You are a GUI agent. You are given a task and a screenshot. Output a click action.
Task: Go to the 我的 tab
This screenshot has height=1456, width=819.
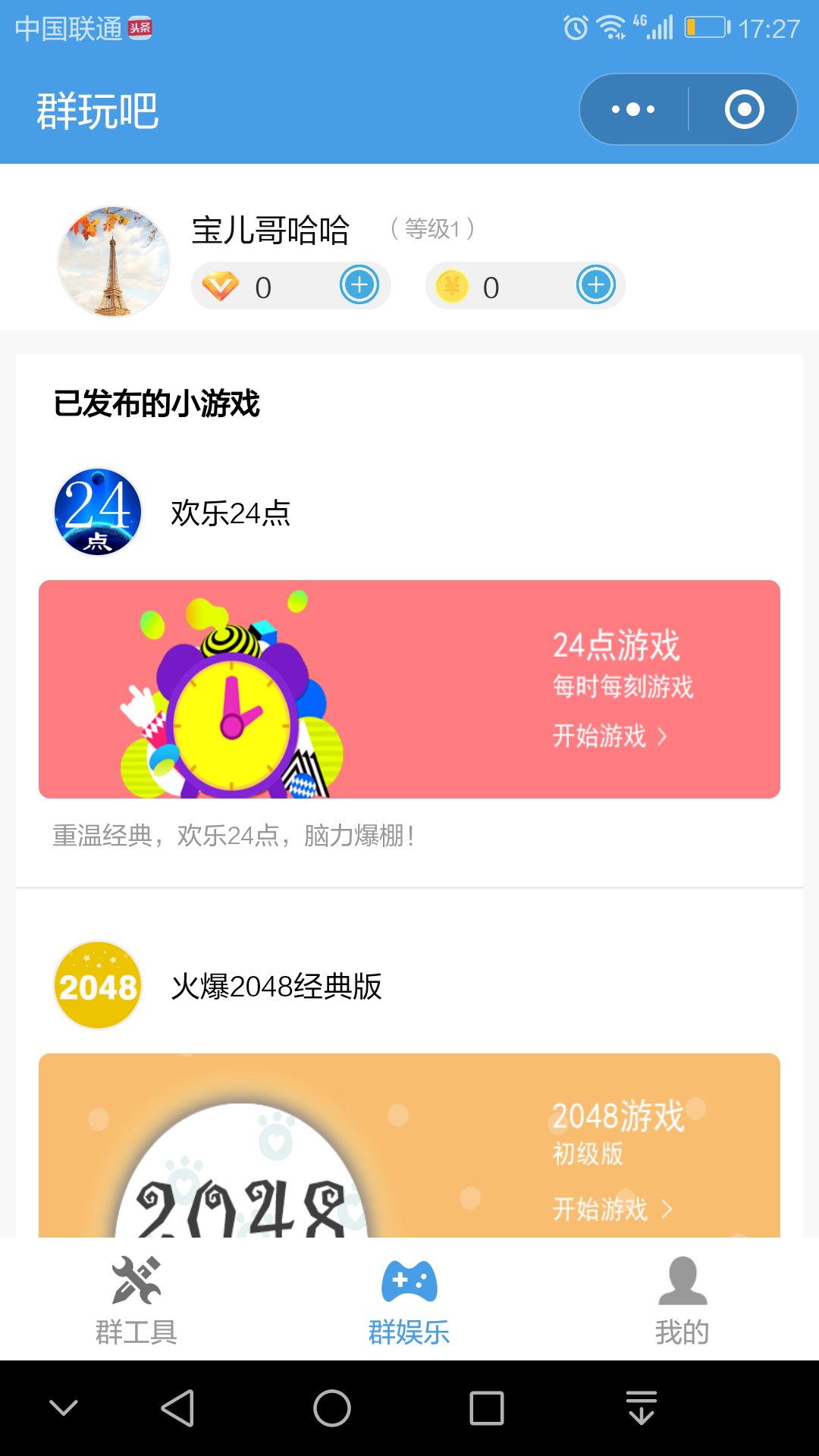tap(682, 1300)
